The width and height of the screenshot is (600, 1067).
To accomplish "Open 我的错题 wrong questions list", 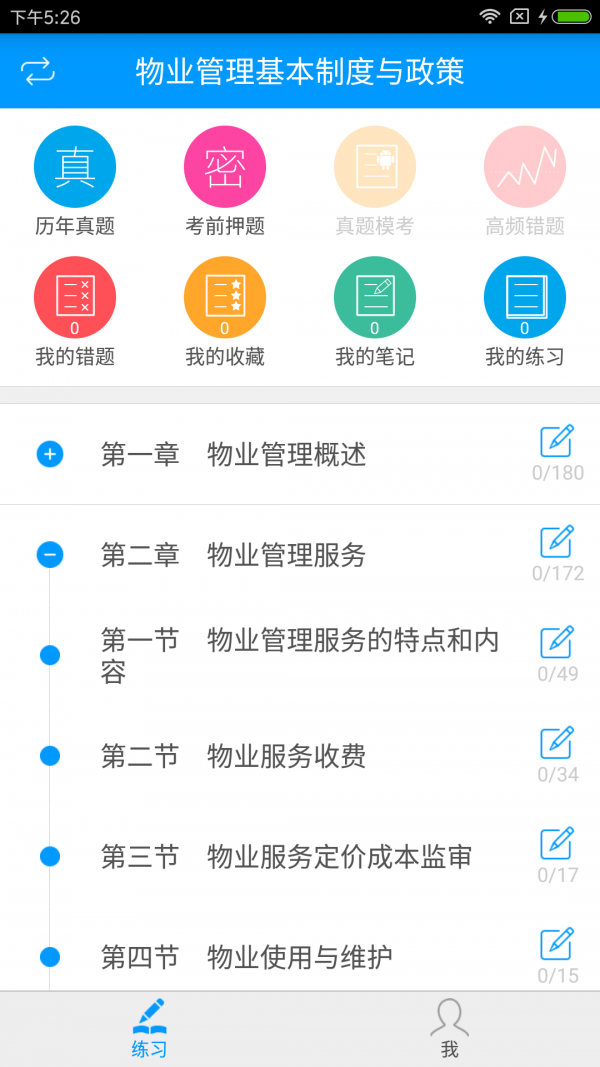I will (75, 298).
